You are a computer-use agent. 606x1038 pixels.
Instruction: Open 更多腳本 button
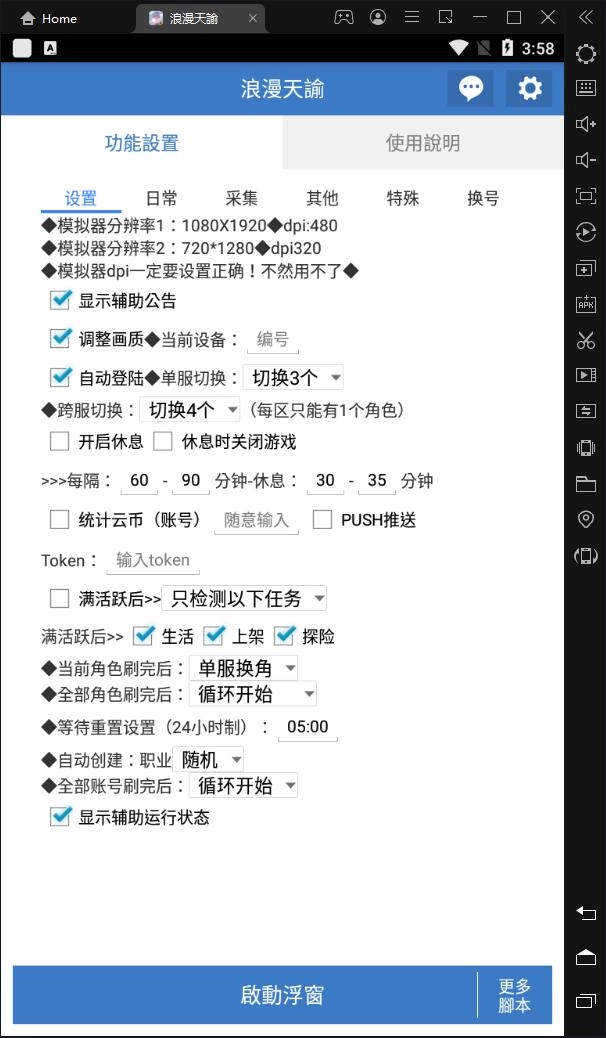point(515,995)
